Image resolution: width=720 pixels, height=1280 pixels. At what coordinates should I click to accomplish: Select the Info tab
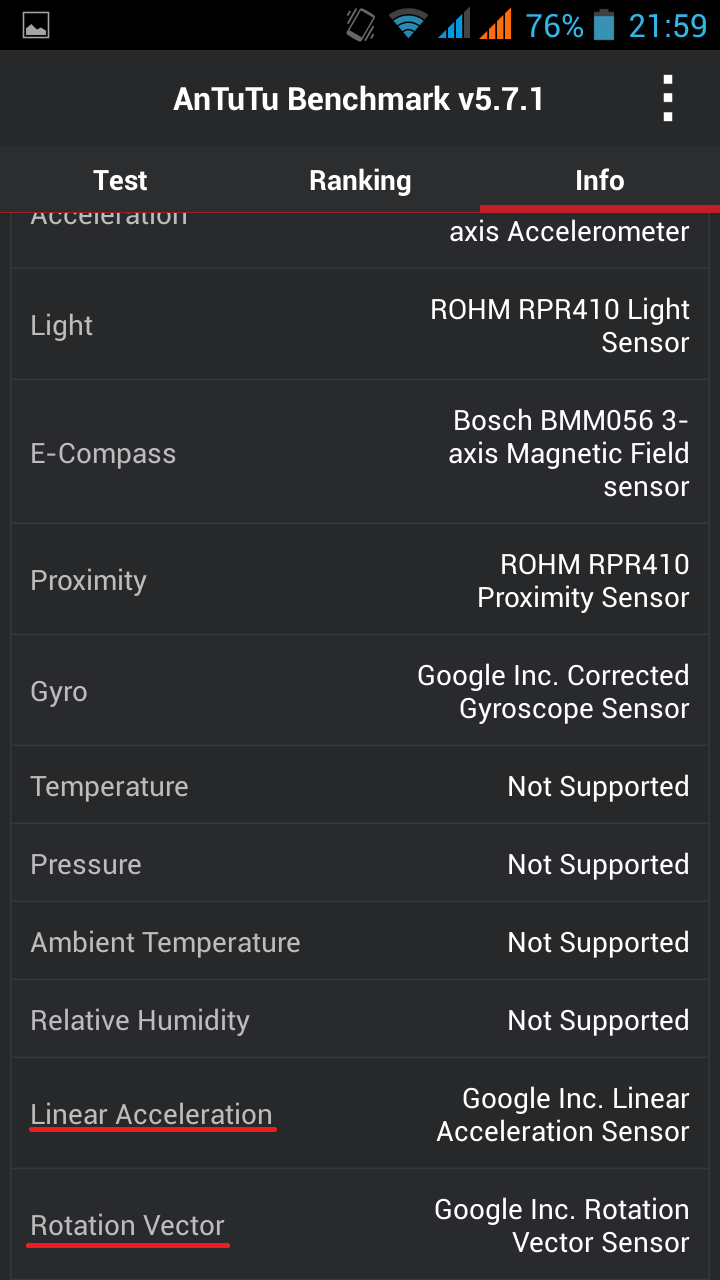coord(599,181)
